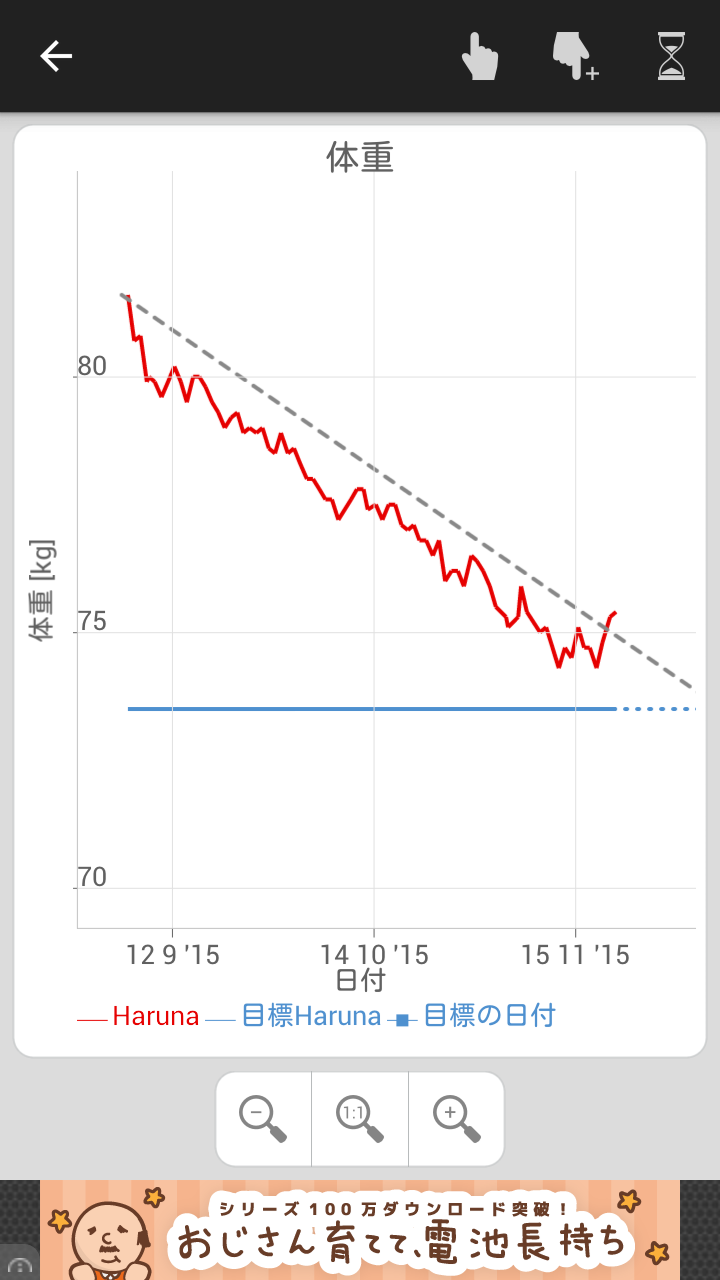Zoom out the weight chart
This screenshot has height=1280, width=720.
click(264, 1119)
